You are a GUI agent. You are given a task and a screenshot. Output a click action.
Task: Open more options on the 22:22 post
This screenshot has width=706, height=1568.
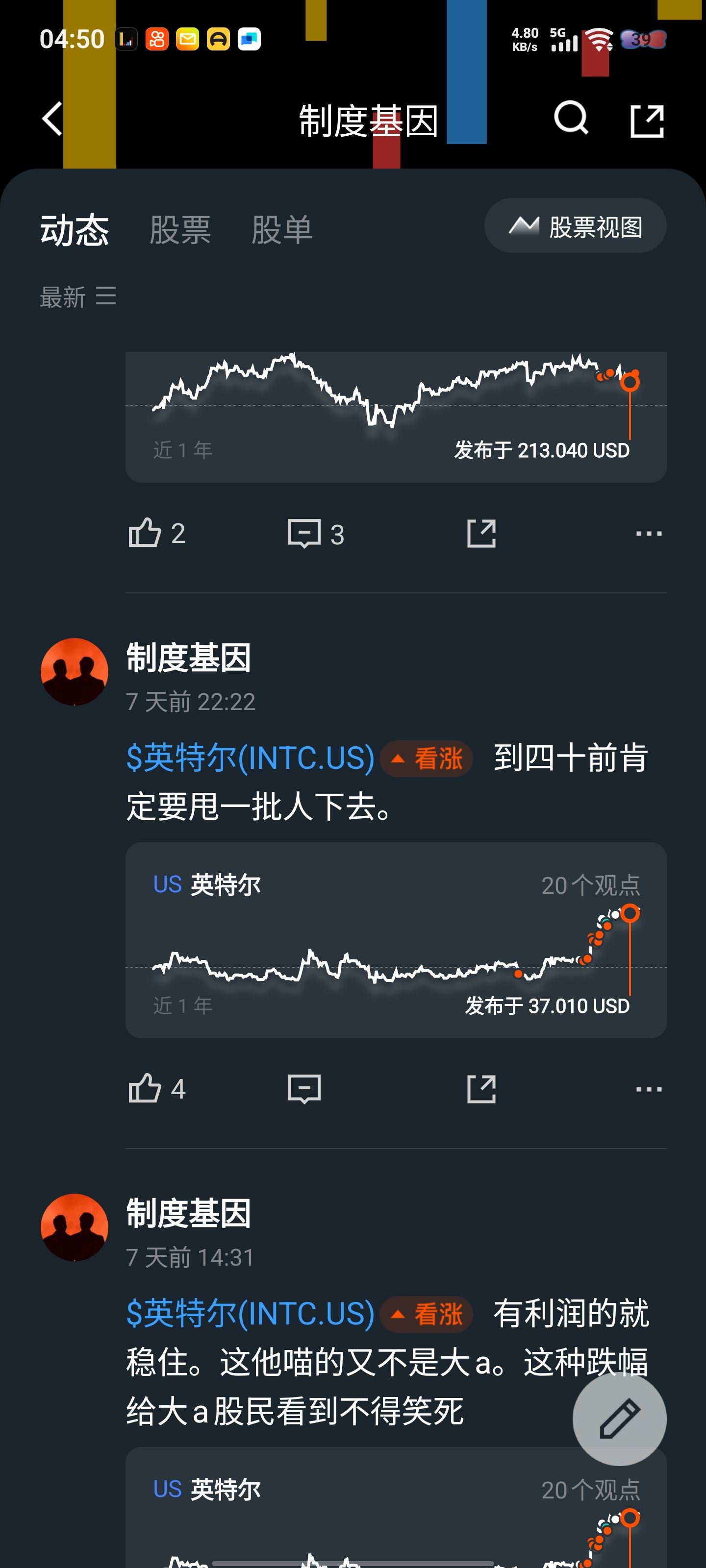pyautogui.click(x=648, y=1089)
